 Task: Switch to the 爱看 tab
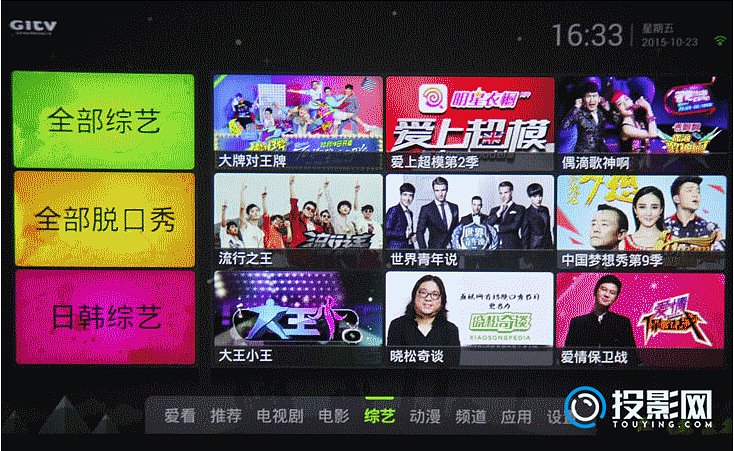point(180,416)
